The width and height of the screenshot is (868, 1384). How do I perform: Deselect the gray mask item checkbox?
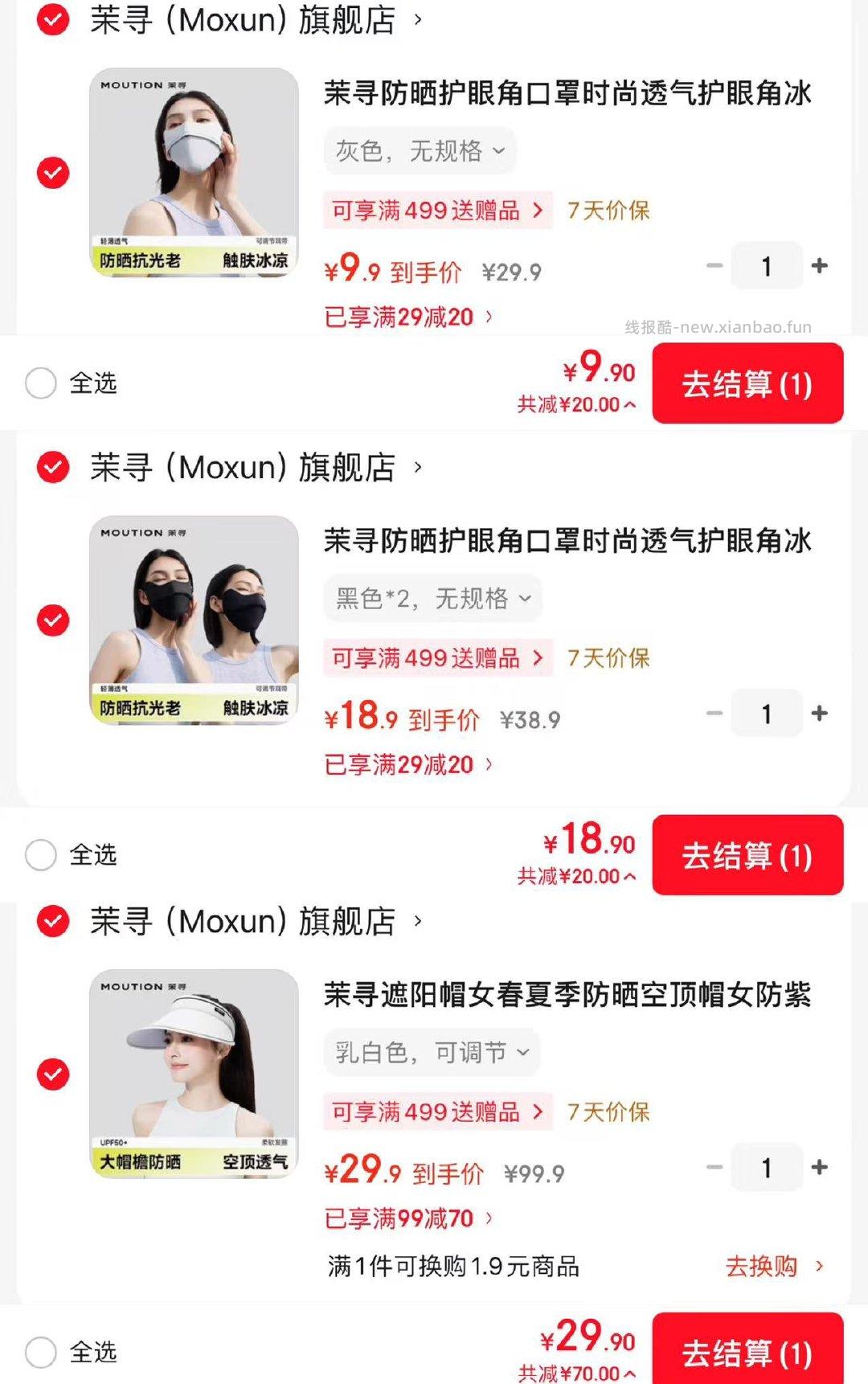(x=51, y=171)
